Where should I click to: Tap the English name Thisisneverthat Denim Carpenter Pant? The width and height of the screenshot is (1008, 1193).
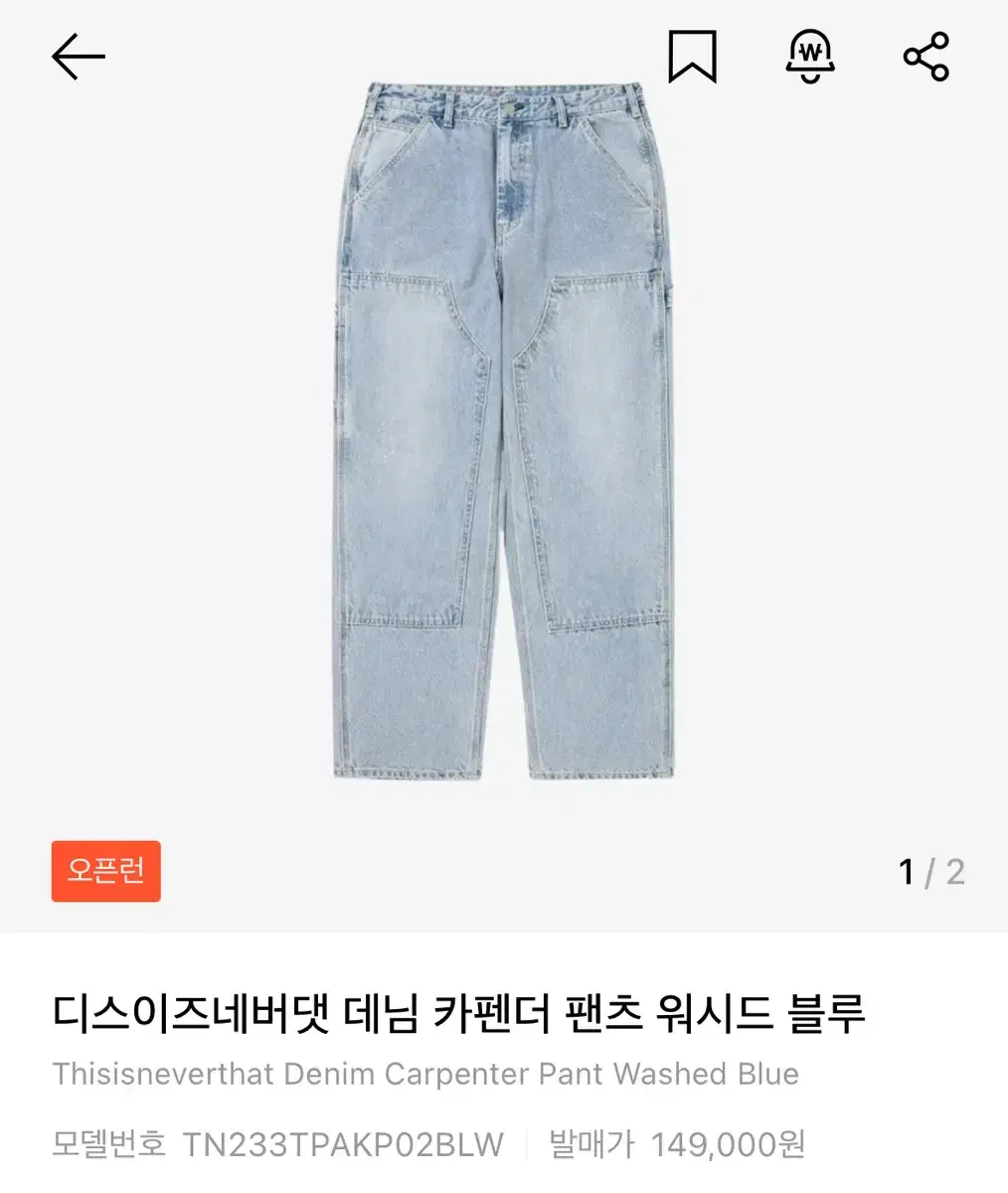click(427, 1074)
